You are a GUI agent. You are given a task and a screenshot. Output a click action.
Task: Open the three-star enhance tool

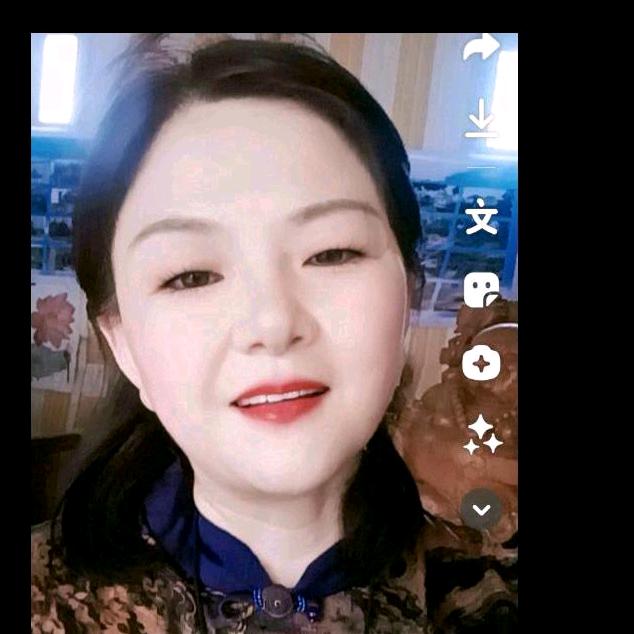pos(482,435)
